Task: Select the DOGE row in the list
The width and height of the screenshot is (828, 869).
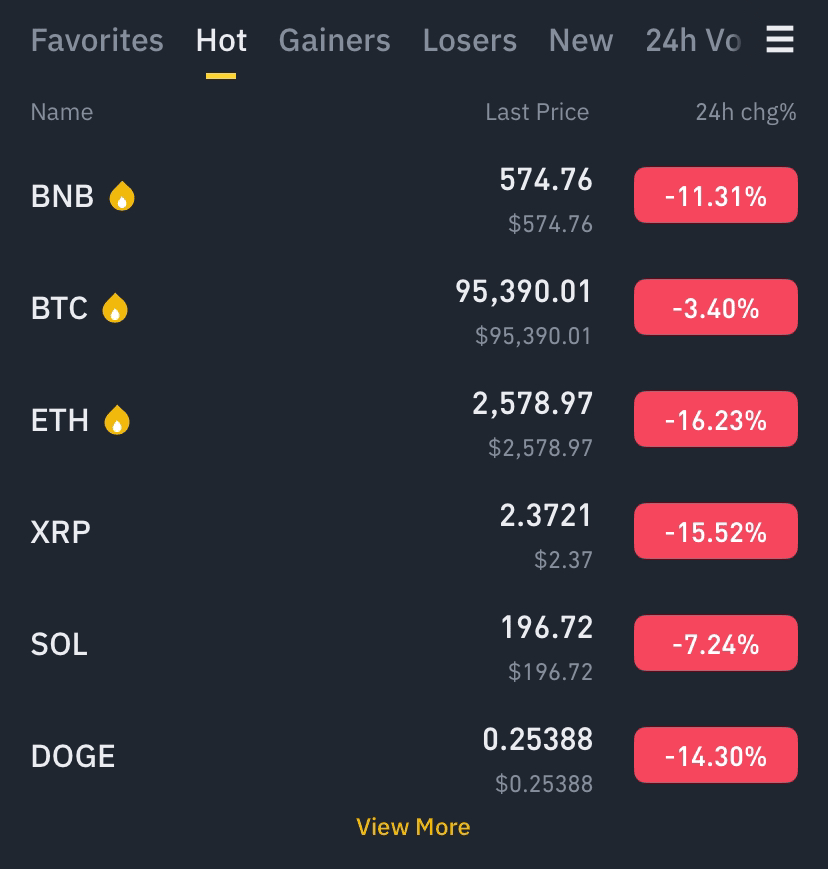Action: coord(72,755)
